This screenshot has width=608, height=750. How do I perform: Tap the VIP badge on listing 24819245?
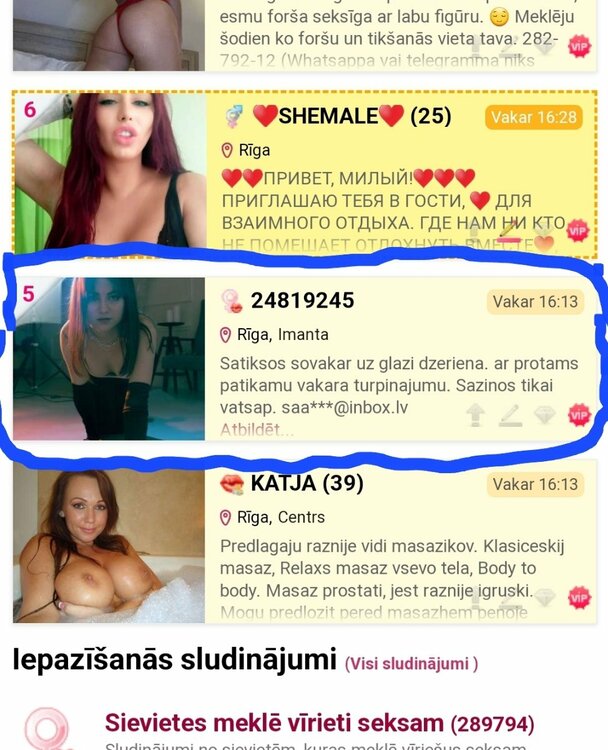[x=579, y=415]
